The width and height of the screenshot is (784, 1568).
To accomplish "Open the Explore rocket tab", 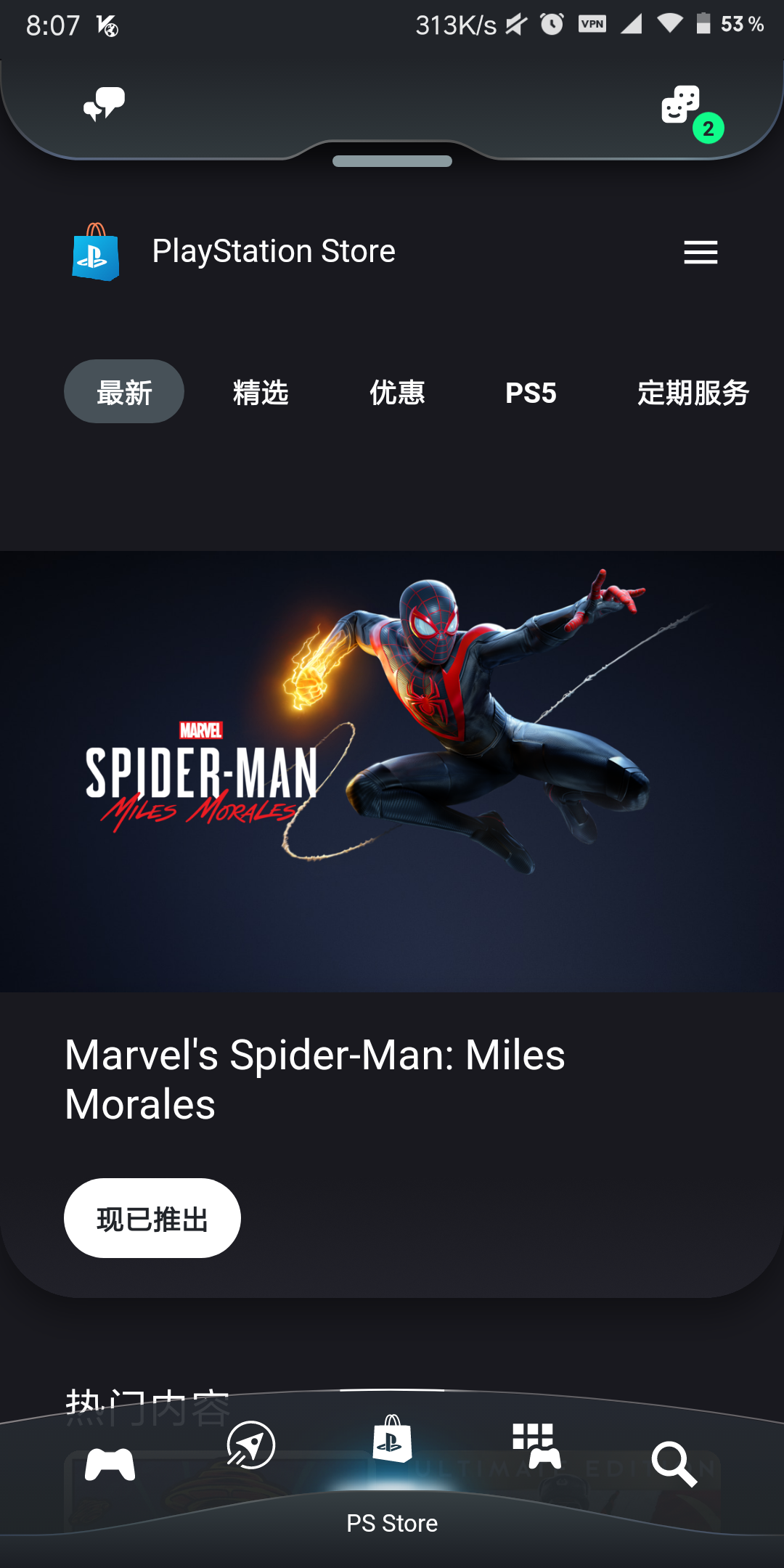I will tap(250, 1445).
